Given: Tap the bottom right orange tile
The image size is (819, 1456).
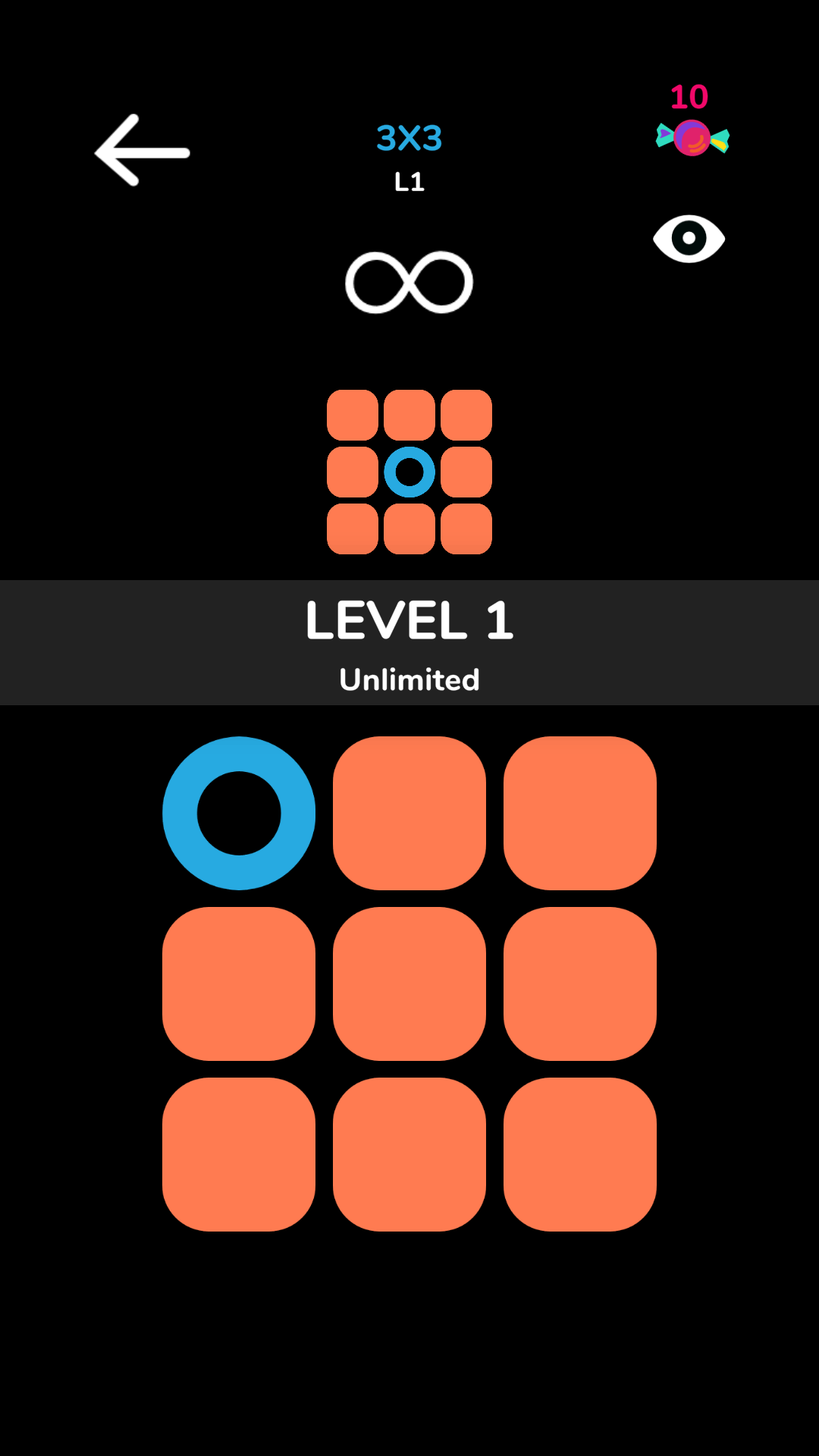Looking at the screenshot, I should pyautogui.click(x=580, y=1154).
